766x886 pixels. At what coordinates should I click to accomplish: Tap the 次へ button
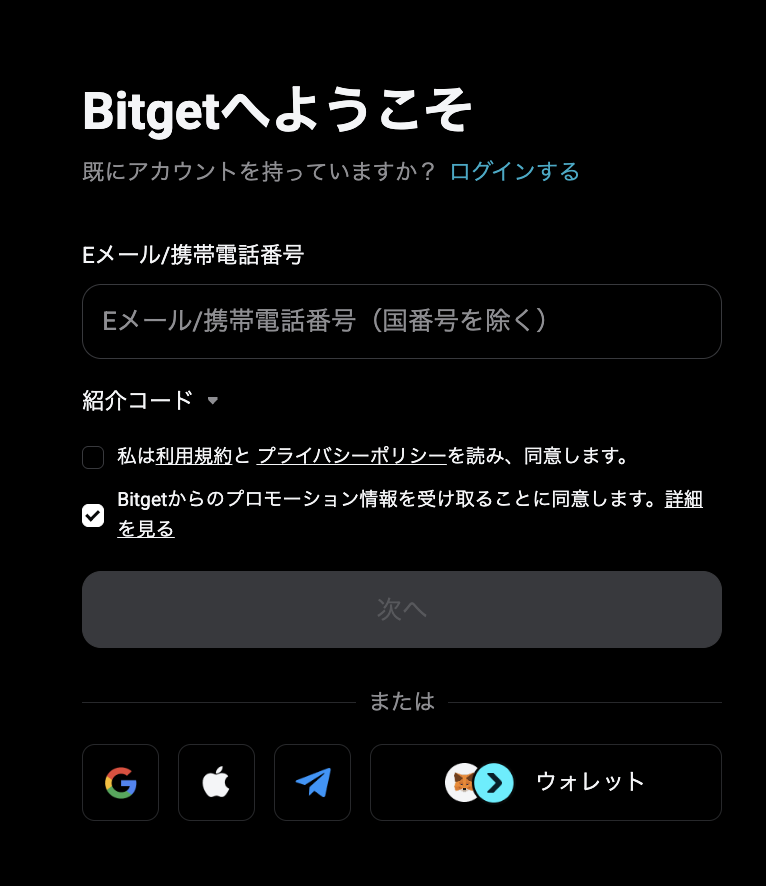(401, 609)
